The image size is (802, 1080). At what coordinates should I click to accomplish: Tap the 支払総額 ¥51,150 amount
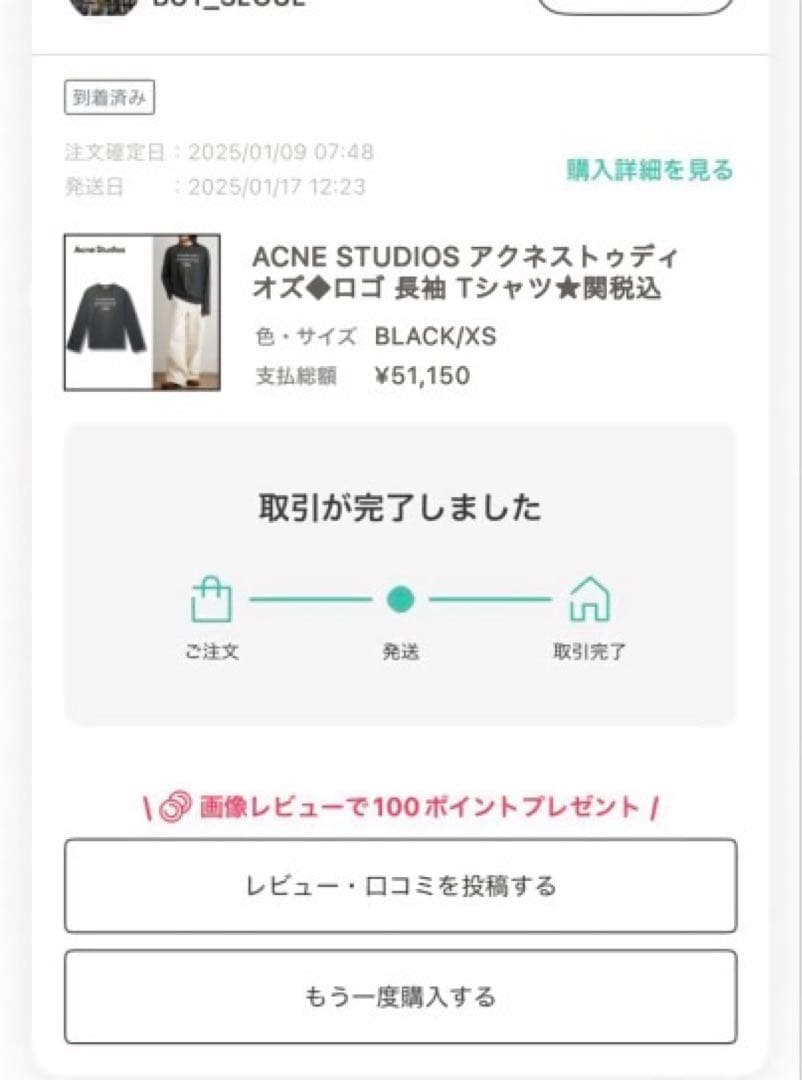(424, 377)
